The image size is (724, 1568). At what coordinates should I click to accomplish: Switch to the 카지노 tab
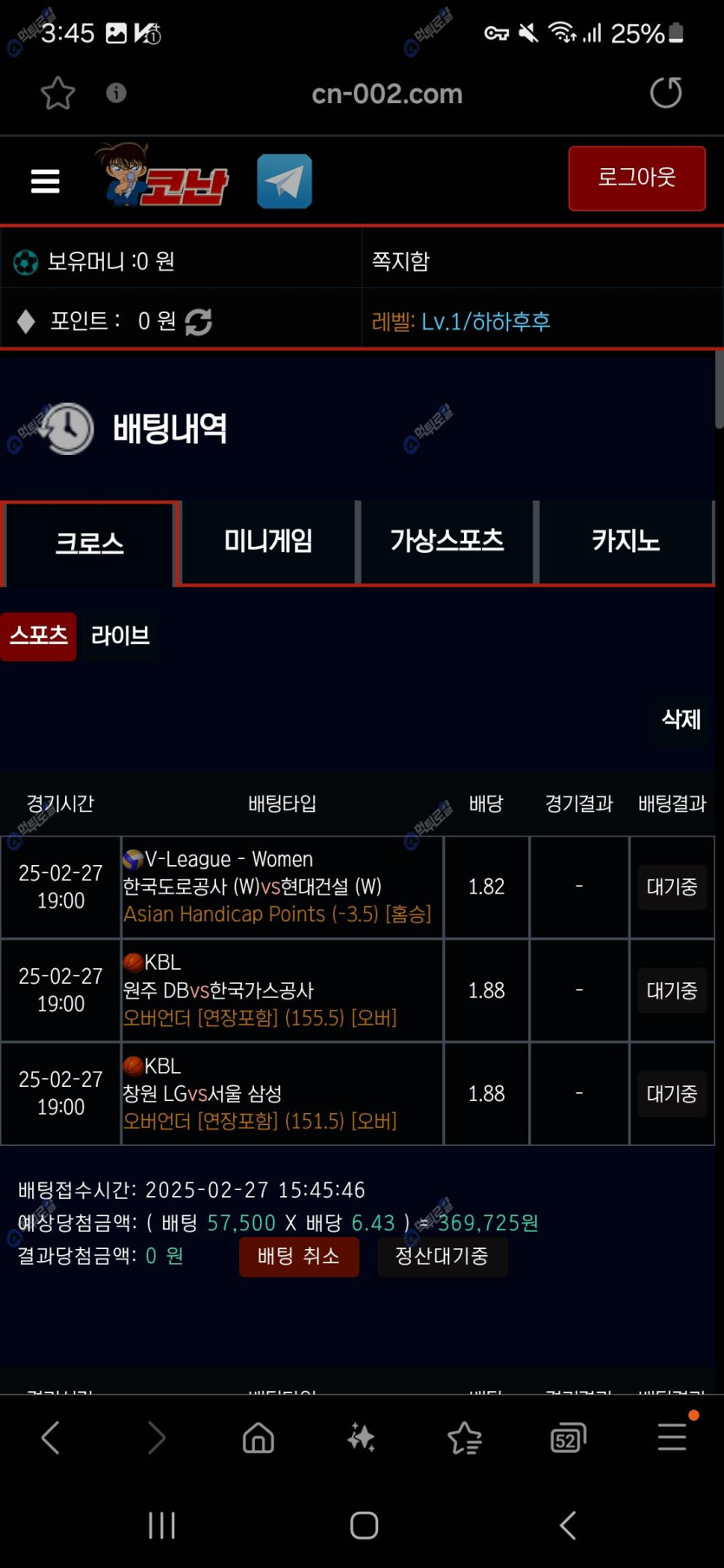[x=625, y=542]
